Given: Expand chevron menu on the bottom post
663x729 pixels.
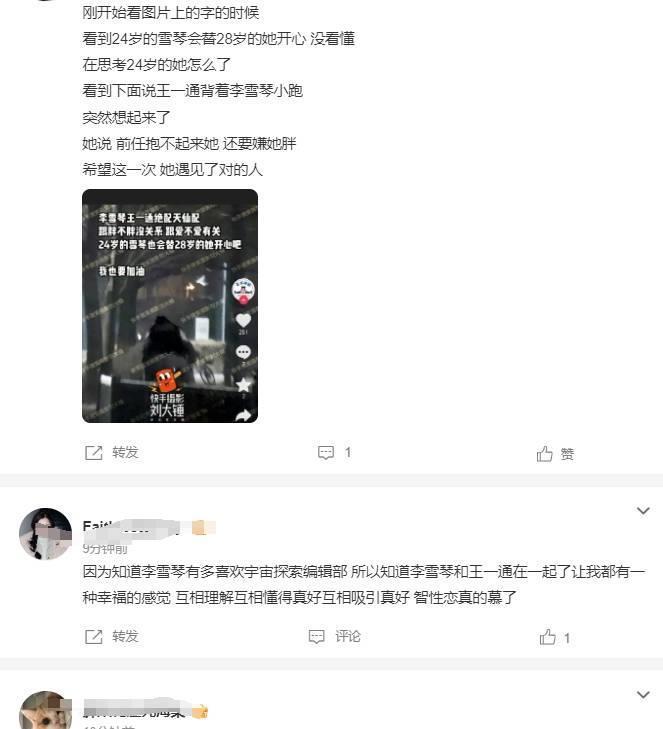Looking at the screenshot, I should [x=643, y=695].
